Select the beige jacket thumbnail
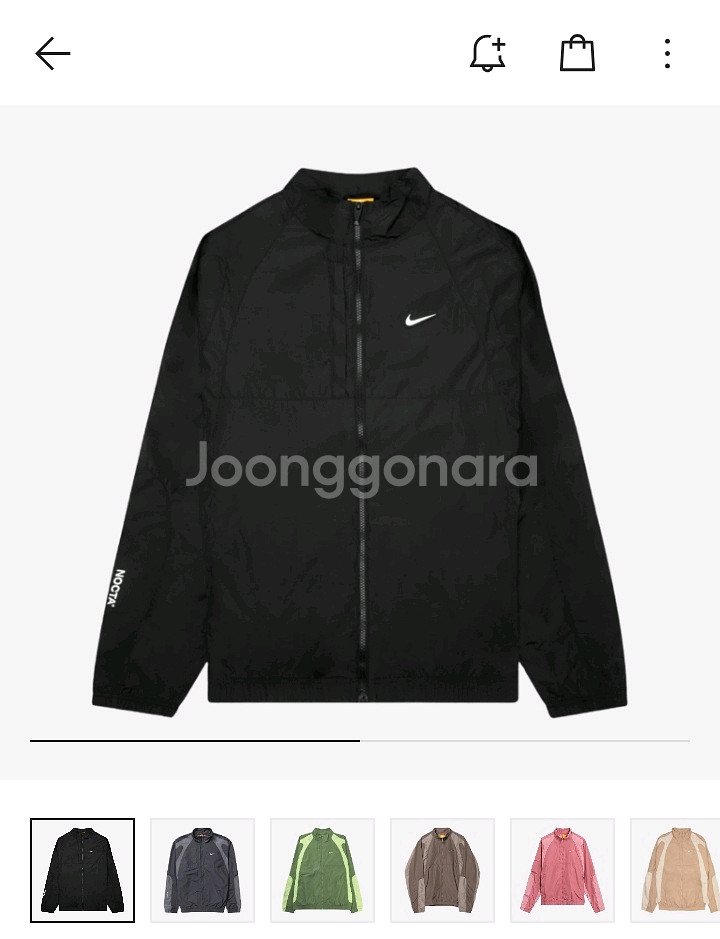 tap(676, 870)
